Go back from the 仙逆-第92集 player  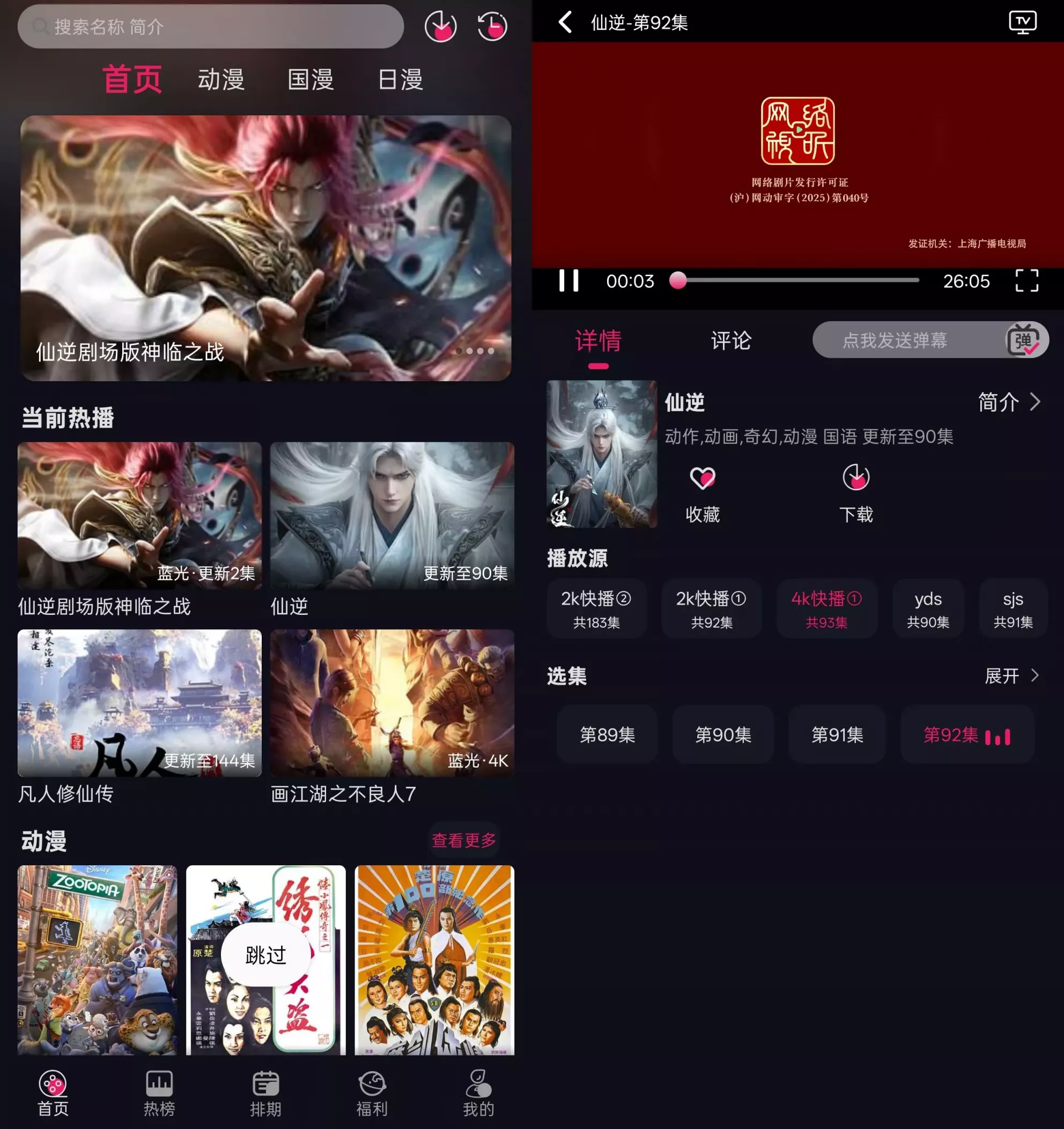coord(565,23)
